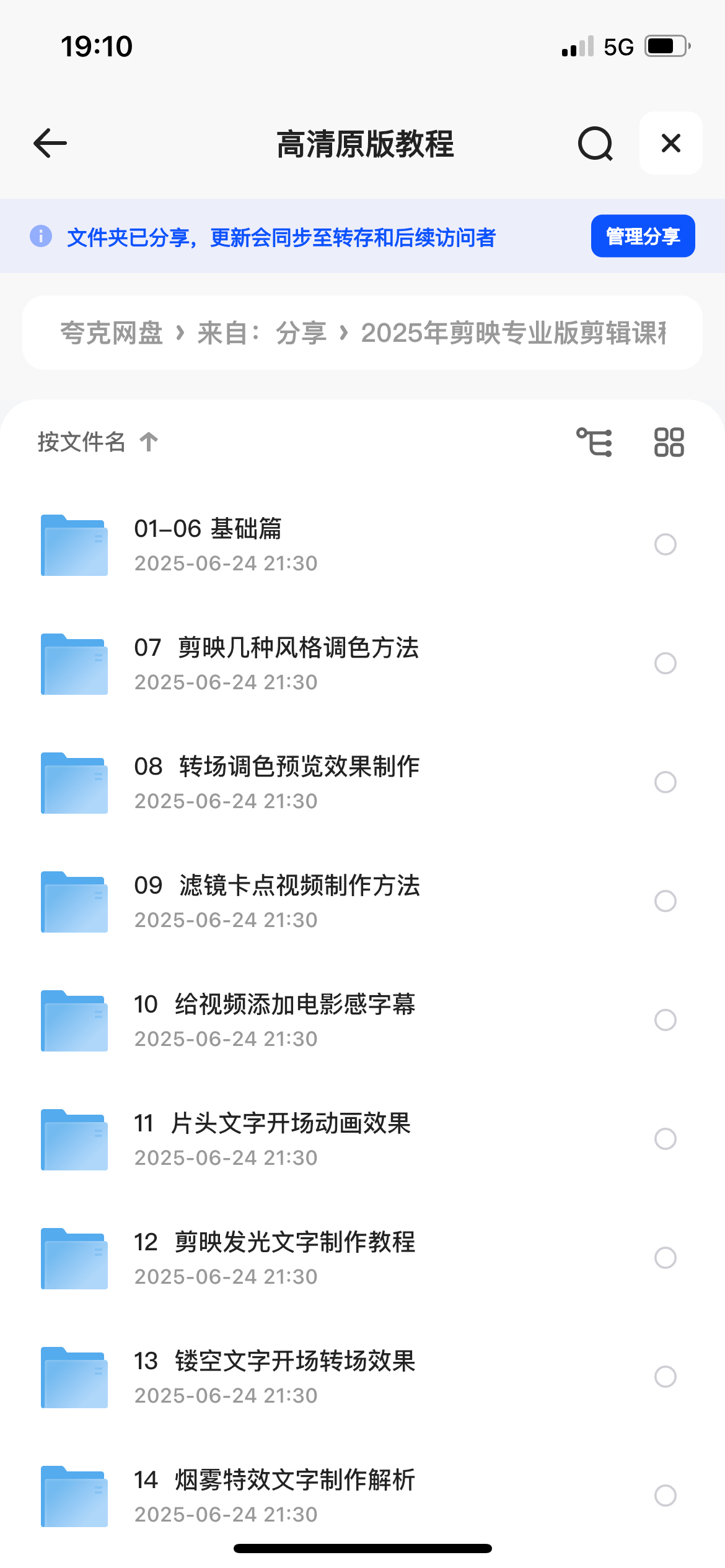This screenshot has width=725, height=1568.
Task: Open folder 07 剪映几种风格调色方法
Action: click(276, 648)
